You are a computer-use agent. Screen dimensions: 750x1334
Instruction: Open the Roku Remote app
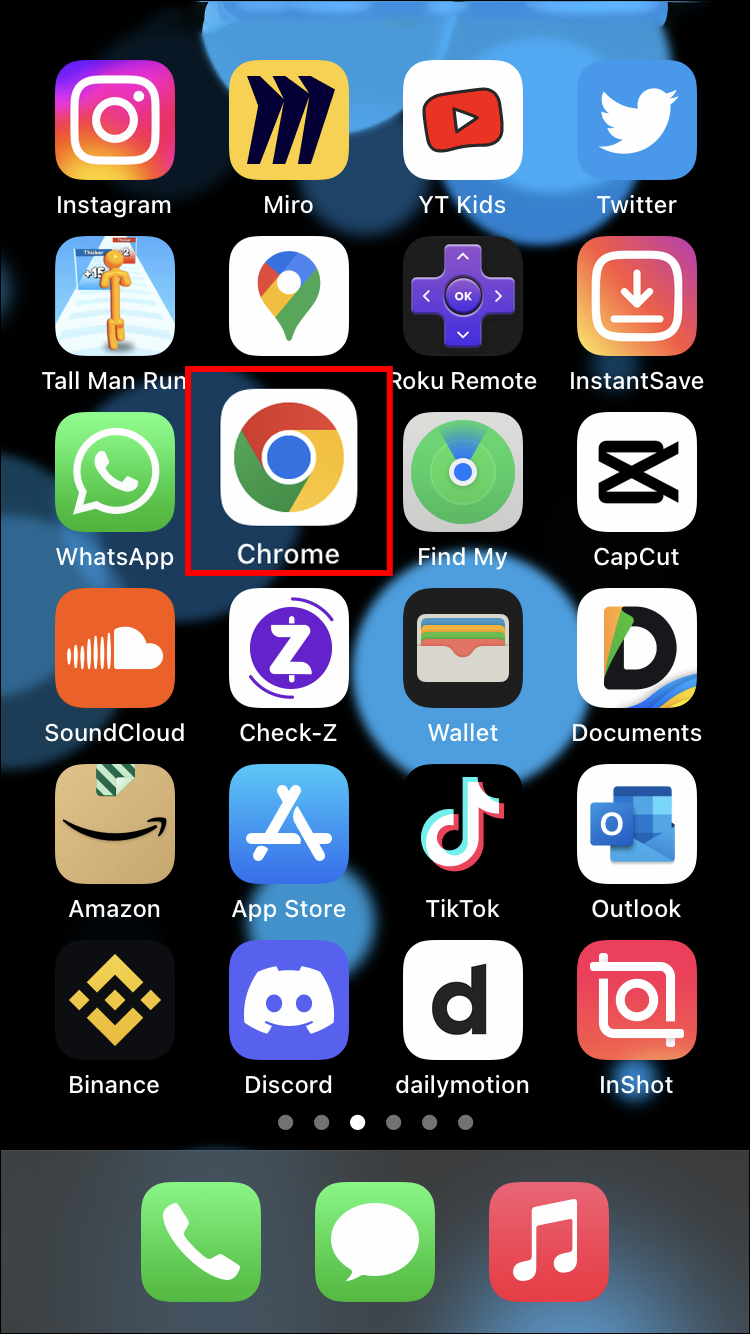point(463,296)
